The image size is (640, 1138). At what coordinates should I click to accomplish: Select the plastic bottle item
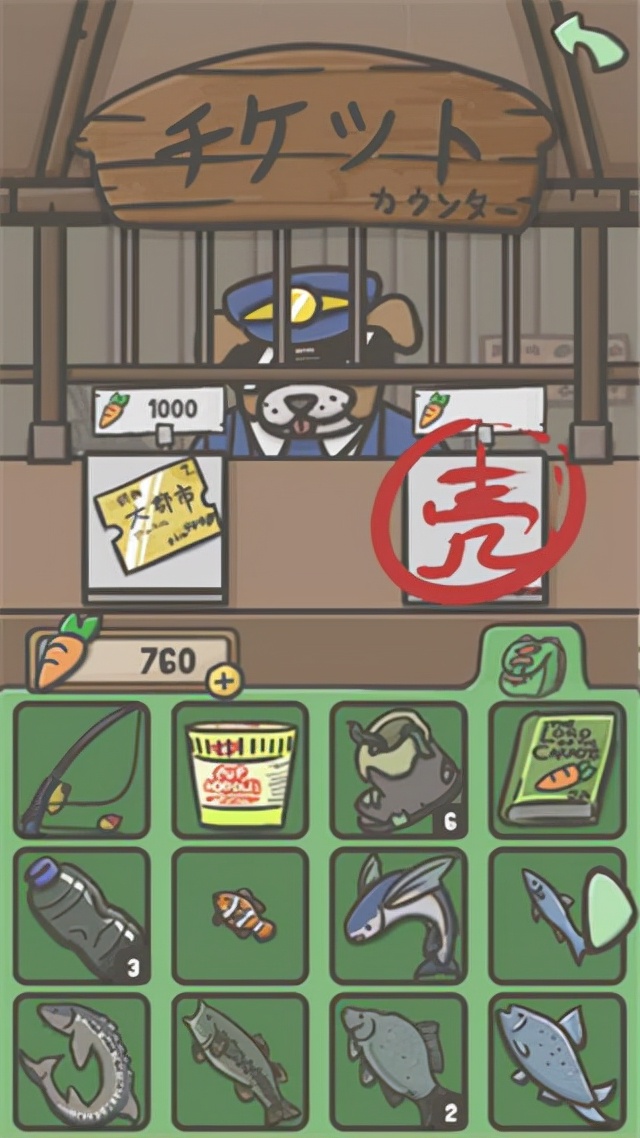click(82, 916)
